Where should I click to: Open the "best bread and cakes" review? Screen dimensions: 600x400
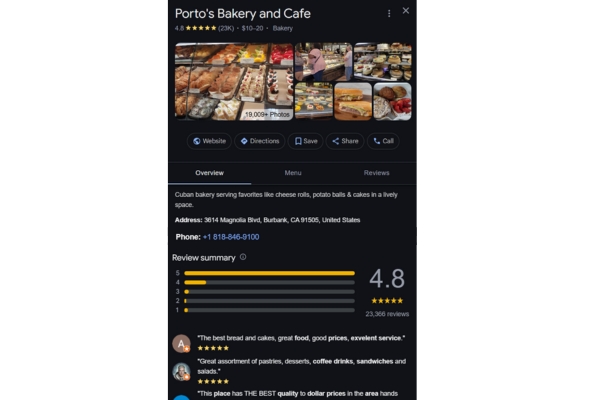pos(300,339)
